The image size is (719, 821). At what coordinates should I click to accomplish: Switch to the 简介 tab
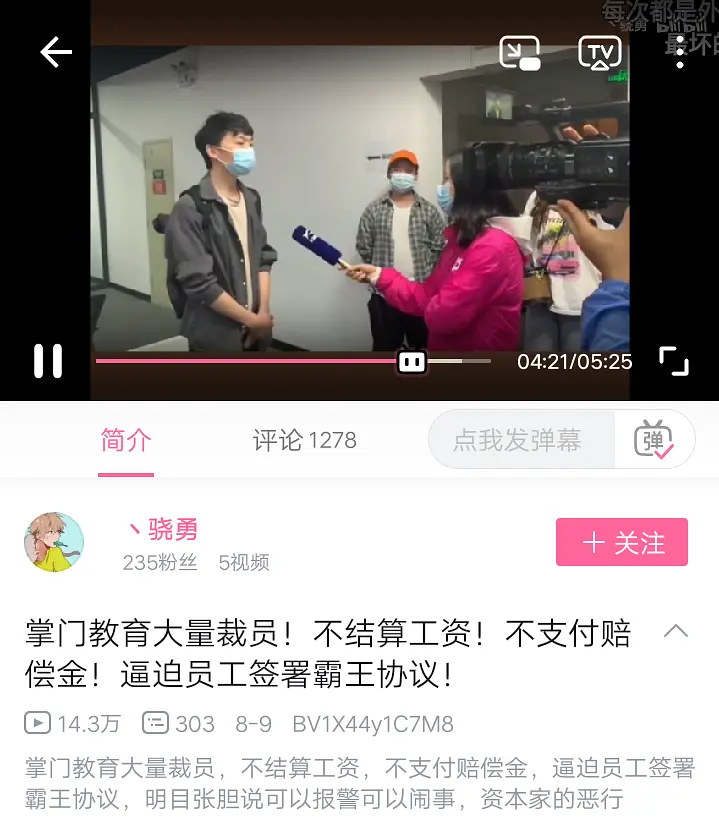(x=126, y=440)
